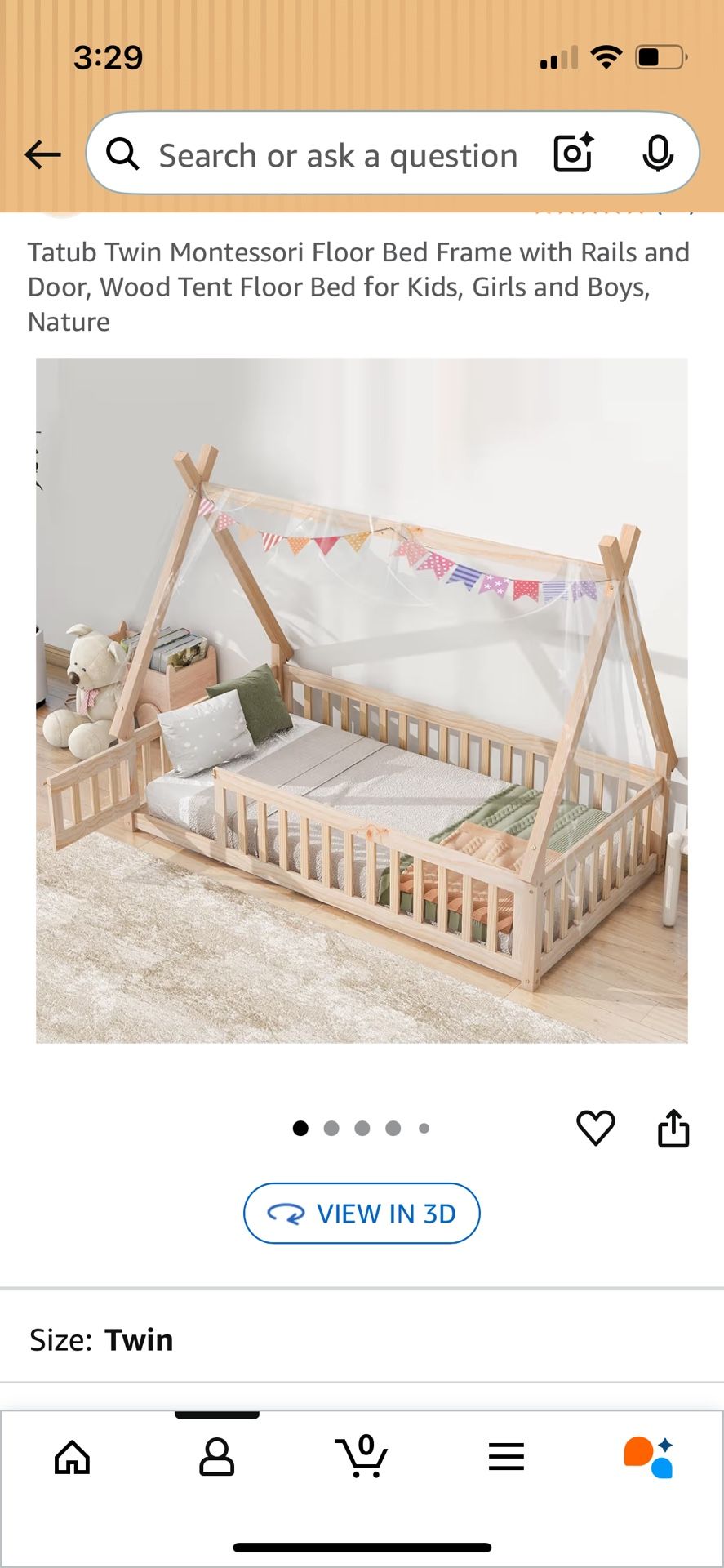Go to the Home tab
Image resolution: width=724 pixels, height=1568 pixels.
[x=72, y=1457]
